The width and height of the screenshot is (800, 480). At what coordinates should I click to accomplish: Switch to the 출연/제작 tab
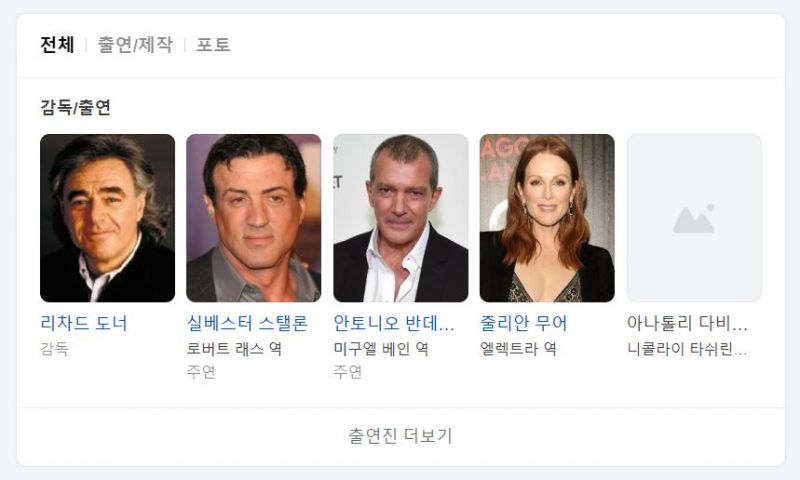pos(135,45)
